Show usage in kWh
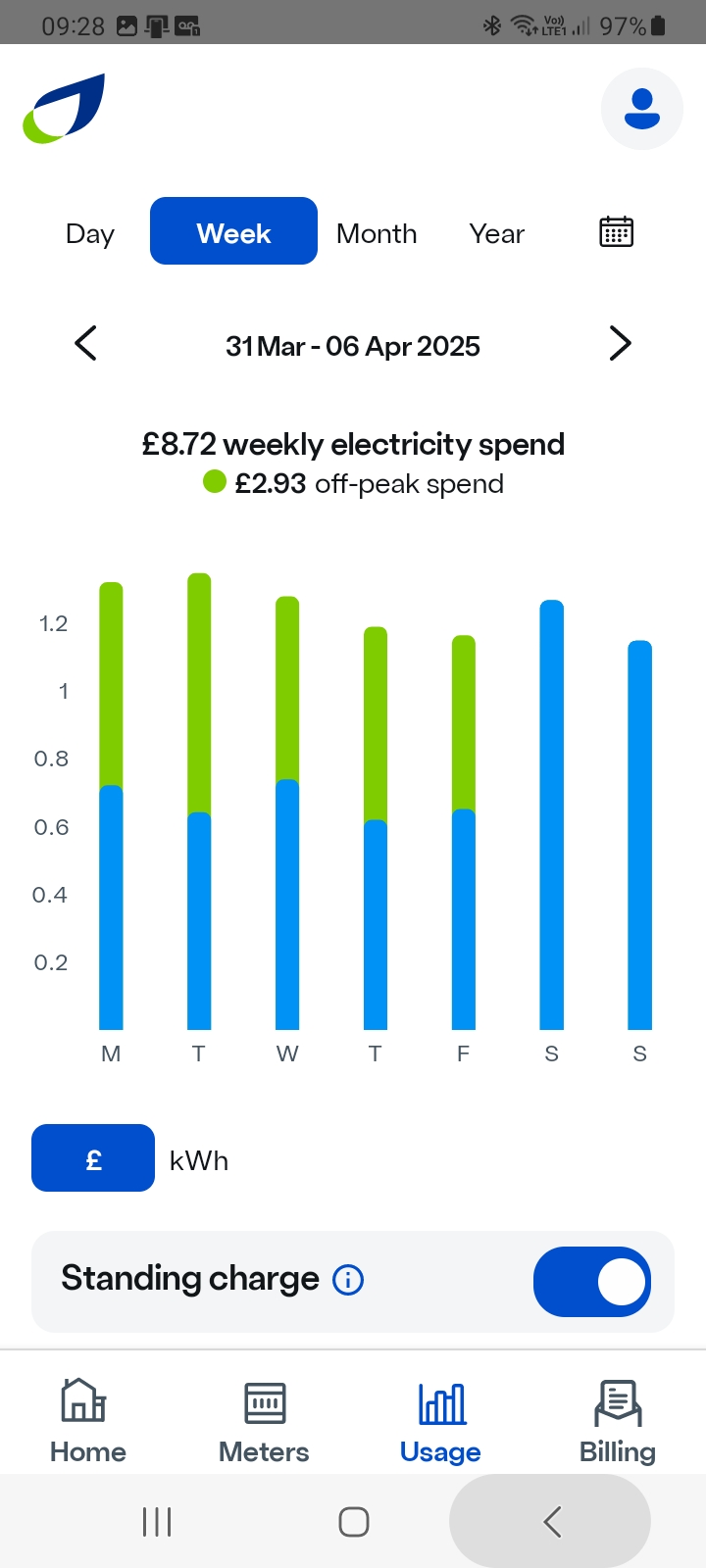The width and height of the screenshot is (706, 1568). [x=199, y=1160]
